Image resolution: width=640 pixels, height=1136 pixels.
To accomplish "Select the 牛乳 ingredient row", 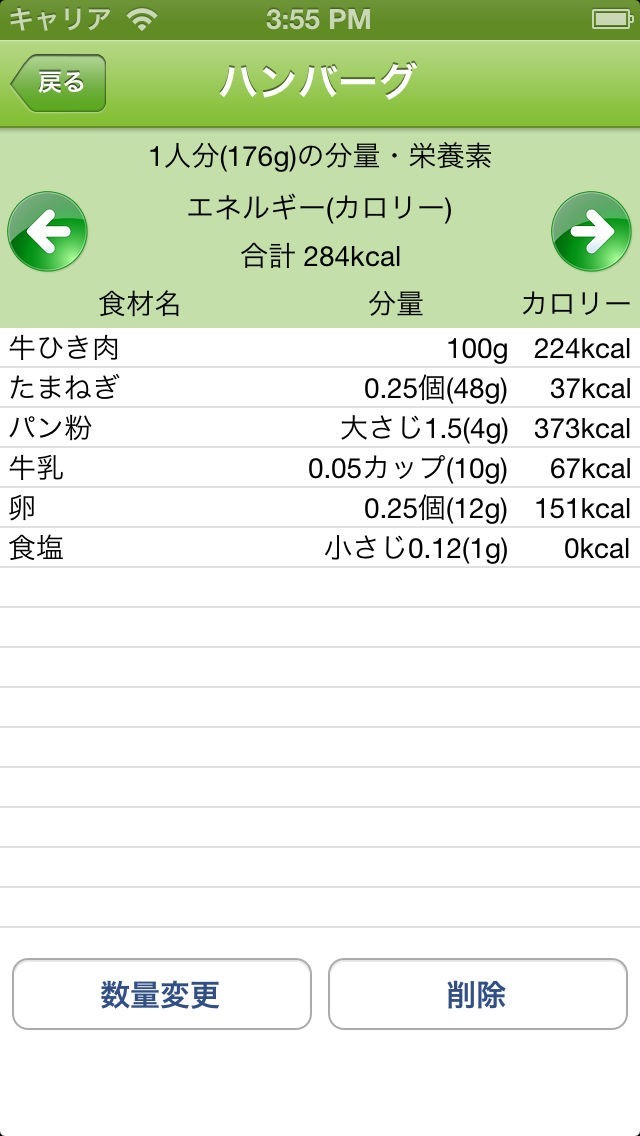I will point(320,468).
